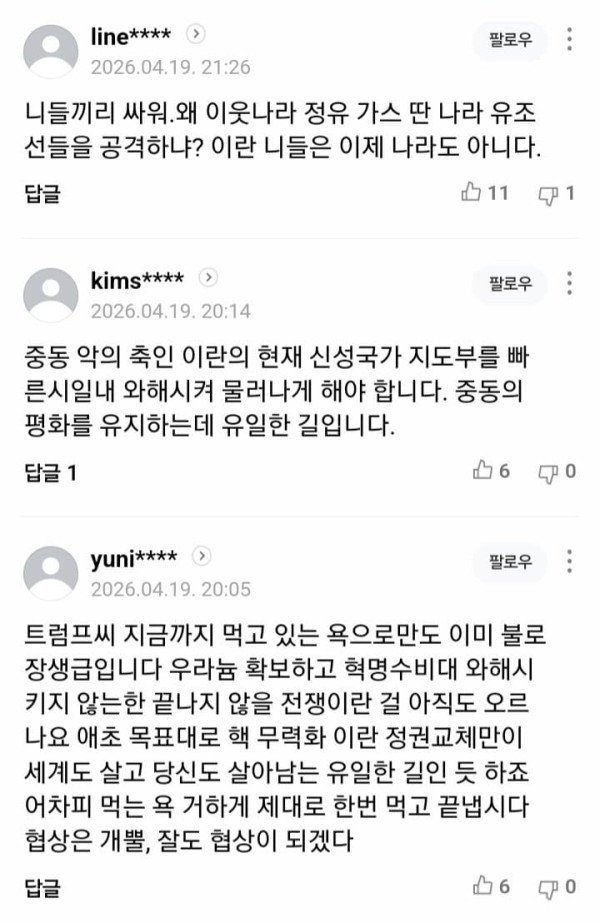View the 1 reply under kims**** comment
The image size is (600, 923).
[50, 471]
